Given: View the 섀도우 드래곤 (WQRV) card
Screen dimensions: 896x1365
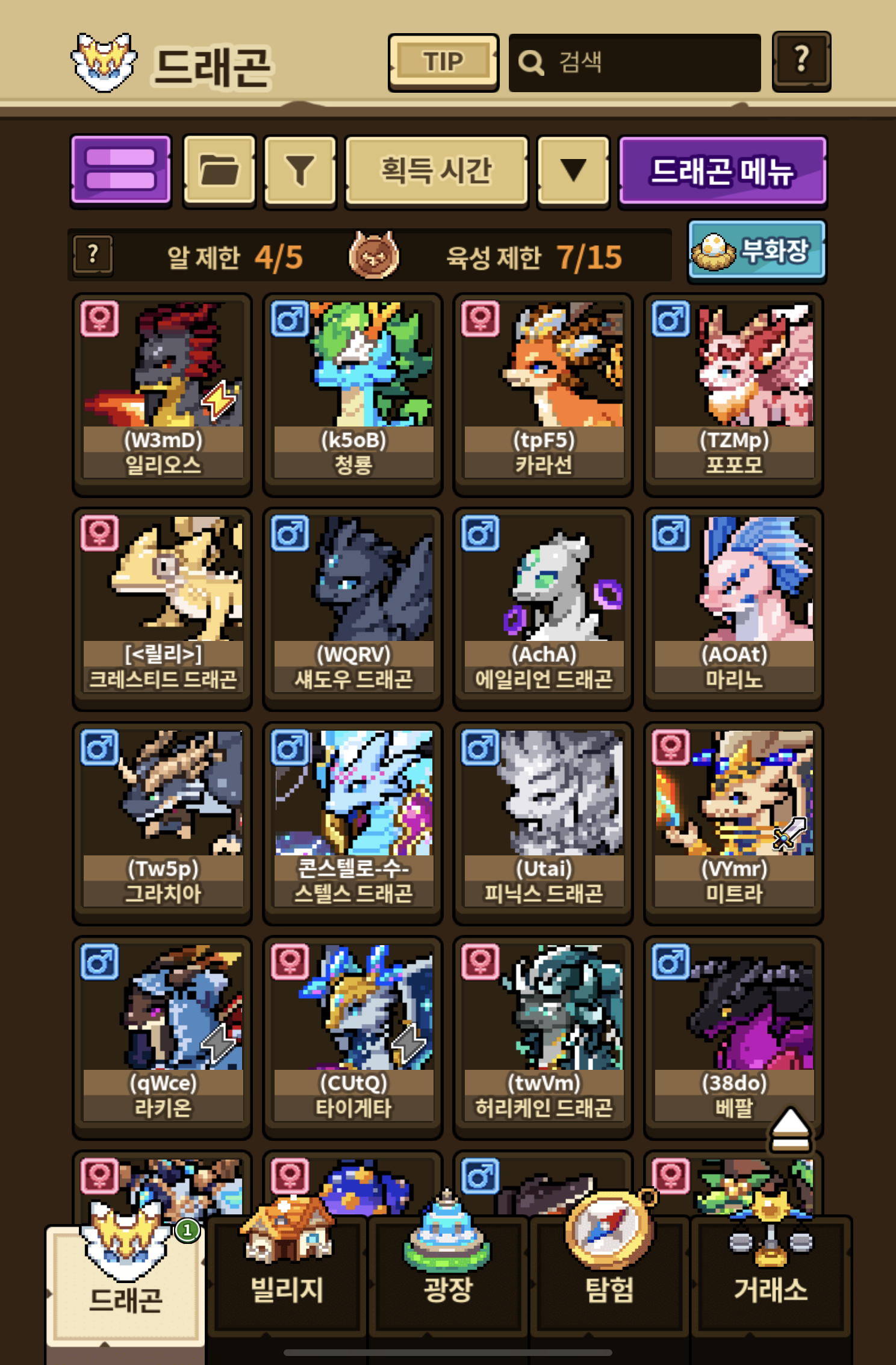Looking at the screenshot, I should pos(353,608).
